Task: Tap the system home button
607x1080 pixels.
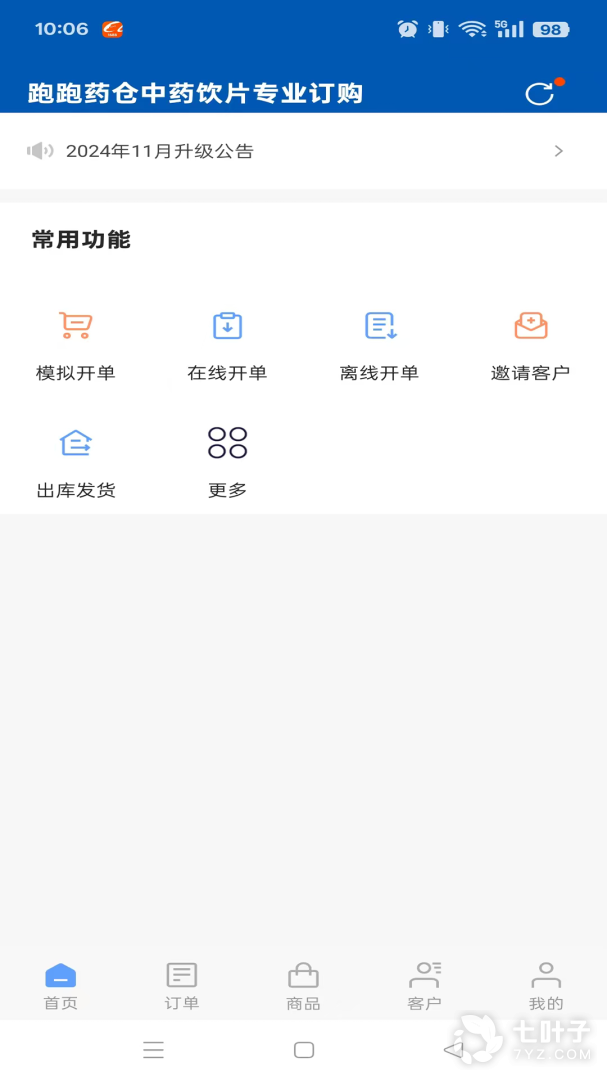Action: 304,1050
